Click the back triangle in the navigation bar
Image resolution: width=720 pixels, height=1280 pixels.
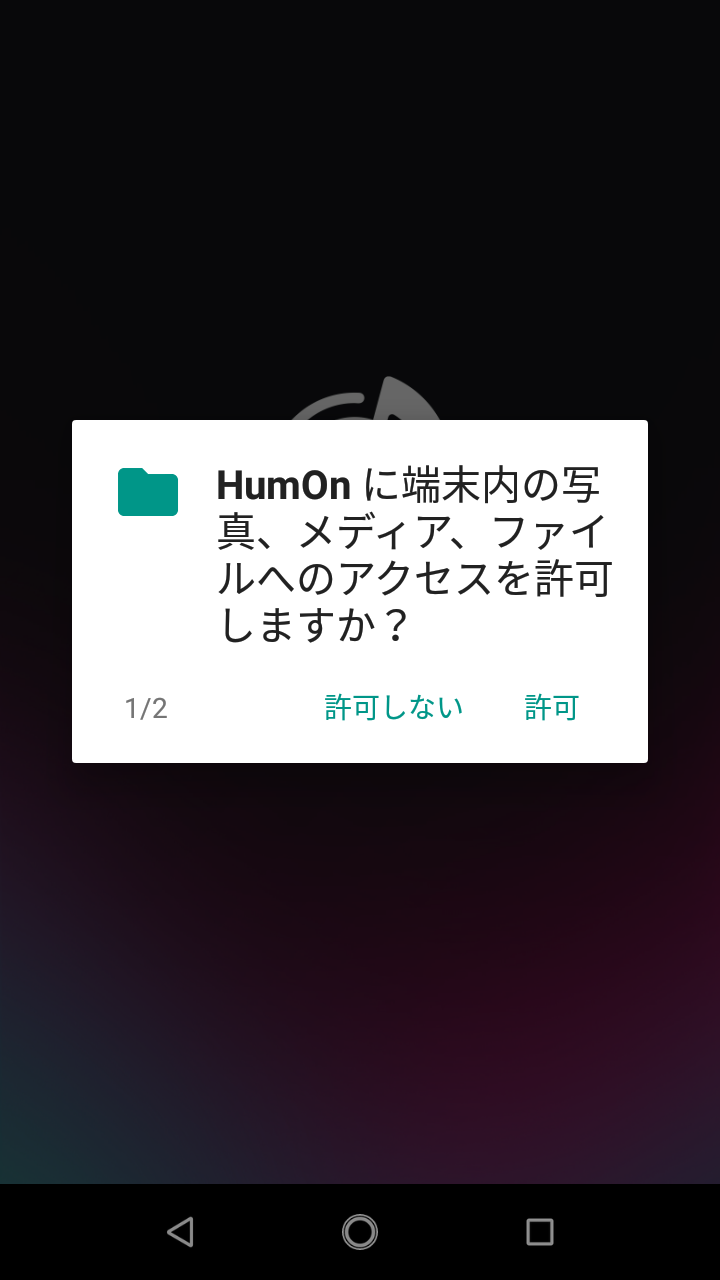(180, 1231)
